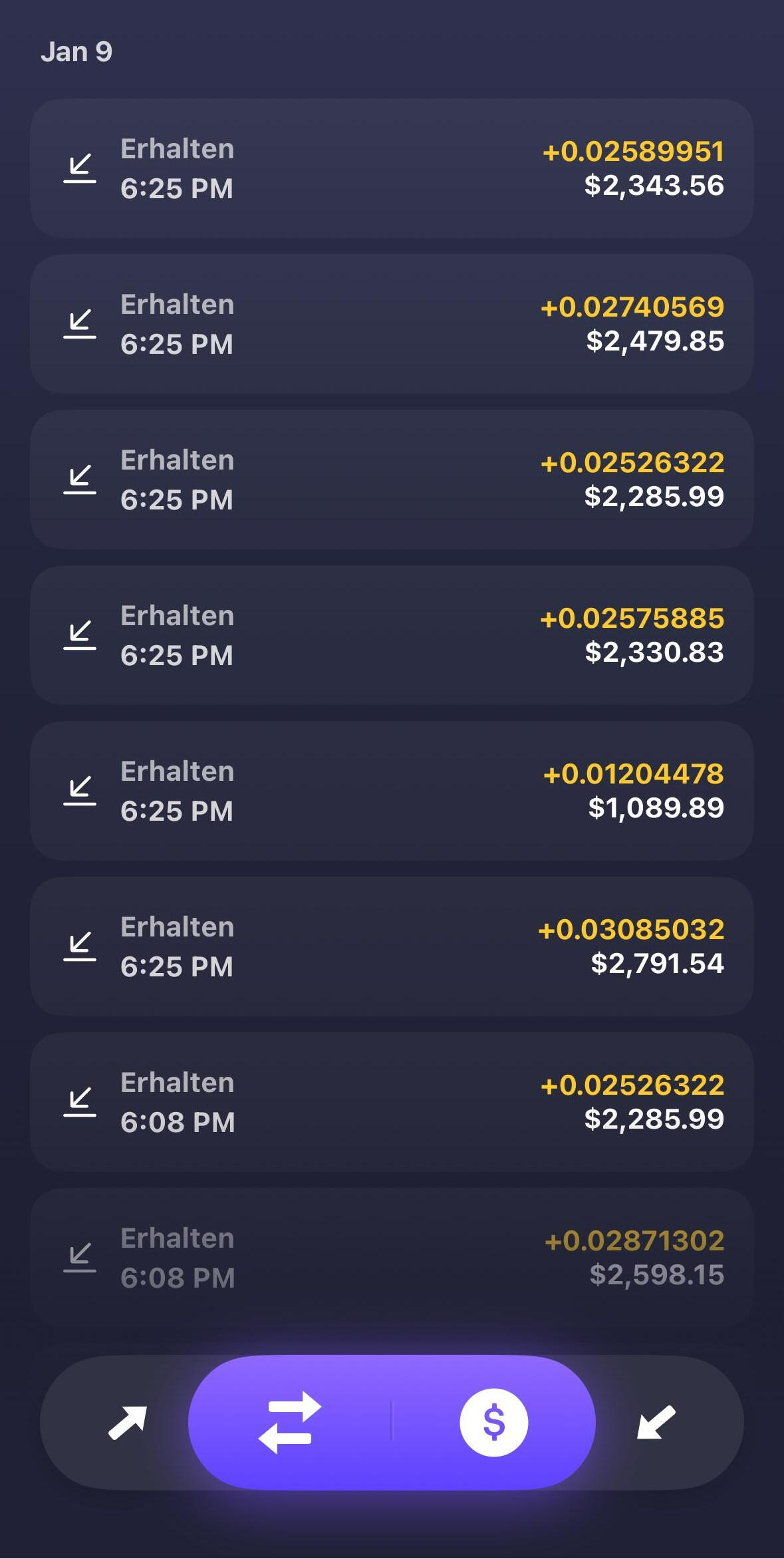Image resolution: width=784 pixels, height=1559 pixels.
Task: Open the swap exchange arrows
Action: [290, 1423]
